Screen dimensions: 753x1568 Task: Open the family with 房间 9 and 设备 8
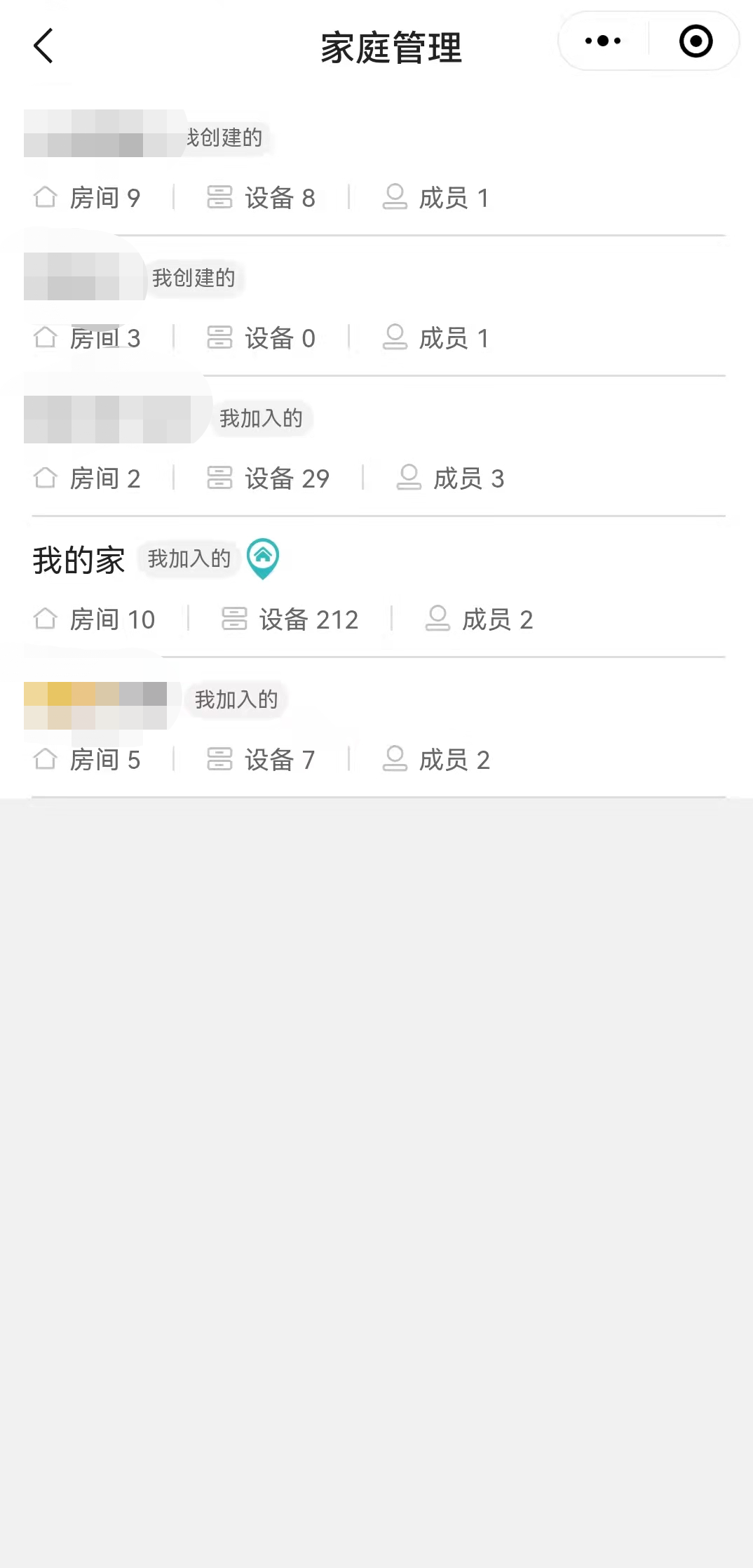(377, 168)
